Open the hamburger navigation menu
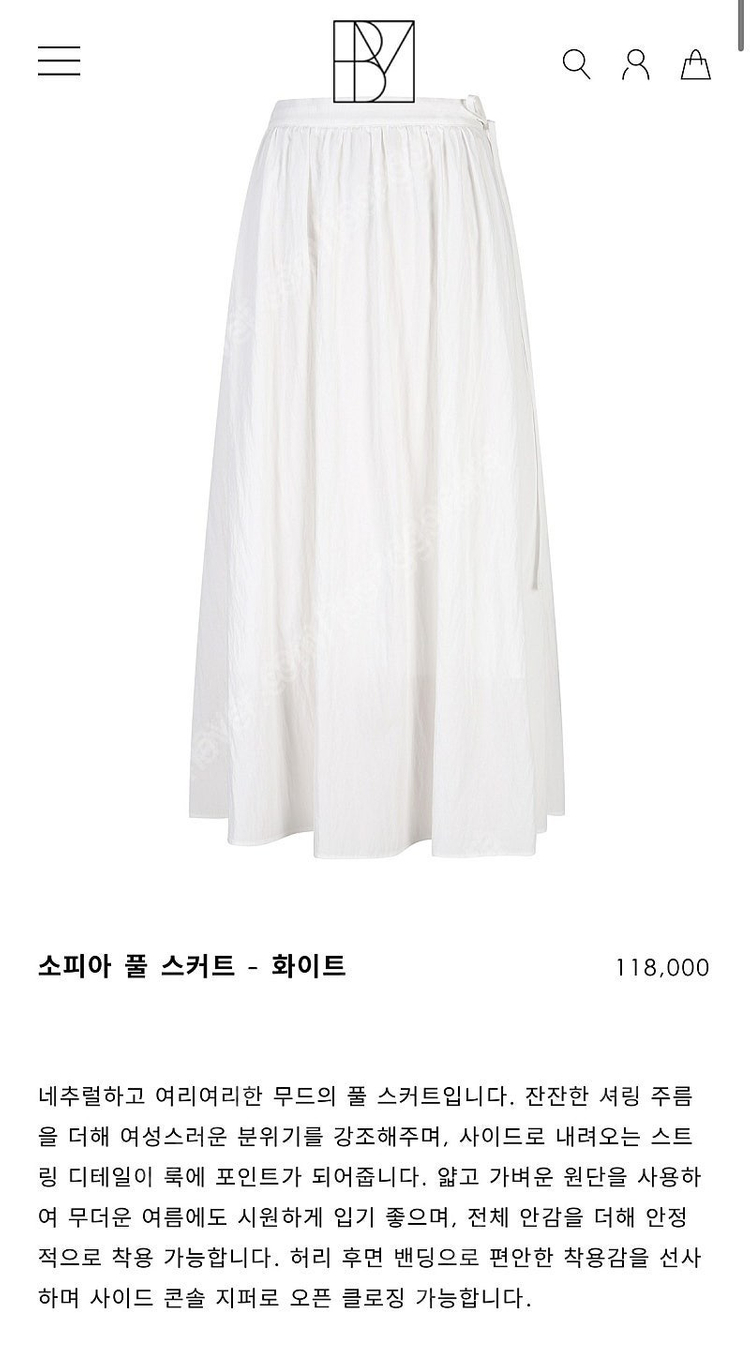The height and width of the screenshot is (1365, 750). coord(60,61)
